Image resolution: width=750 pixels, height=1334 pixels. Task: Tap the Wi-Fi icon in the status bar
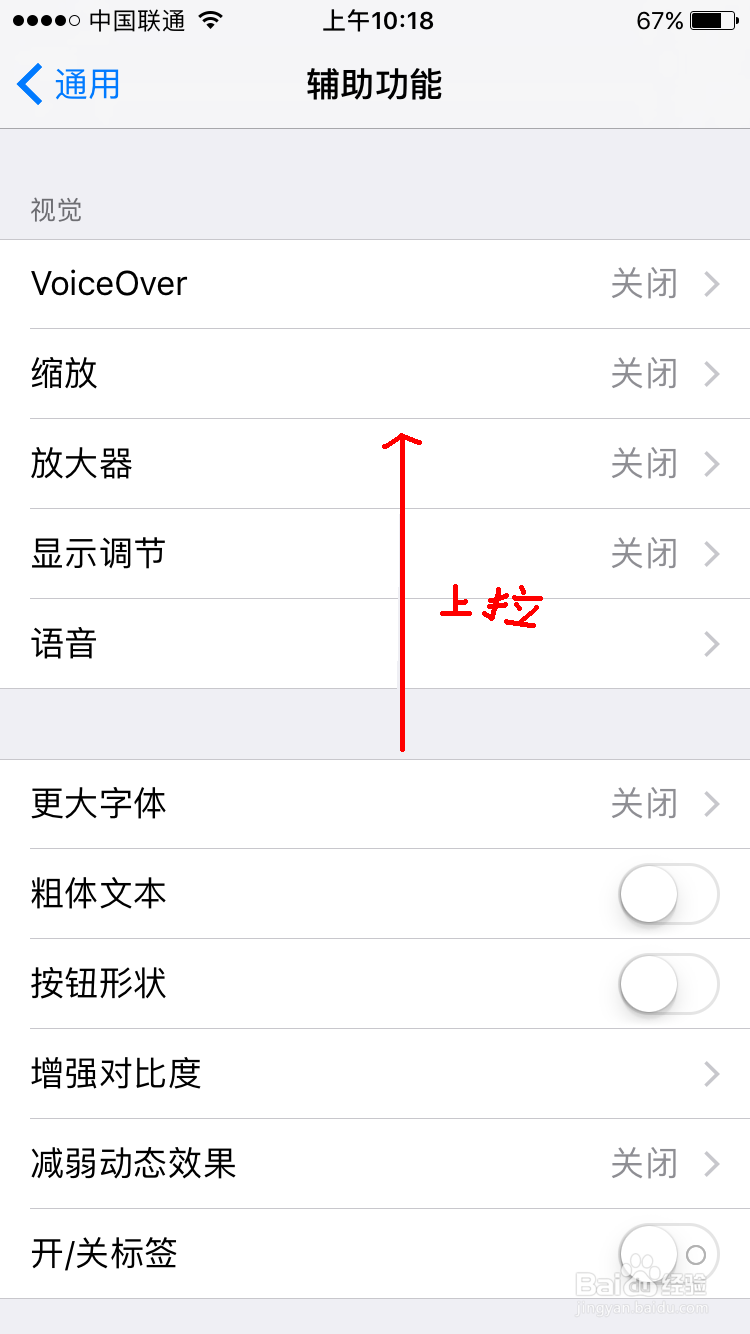[x=211, y=20]
